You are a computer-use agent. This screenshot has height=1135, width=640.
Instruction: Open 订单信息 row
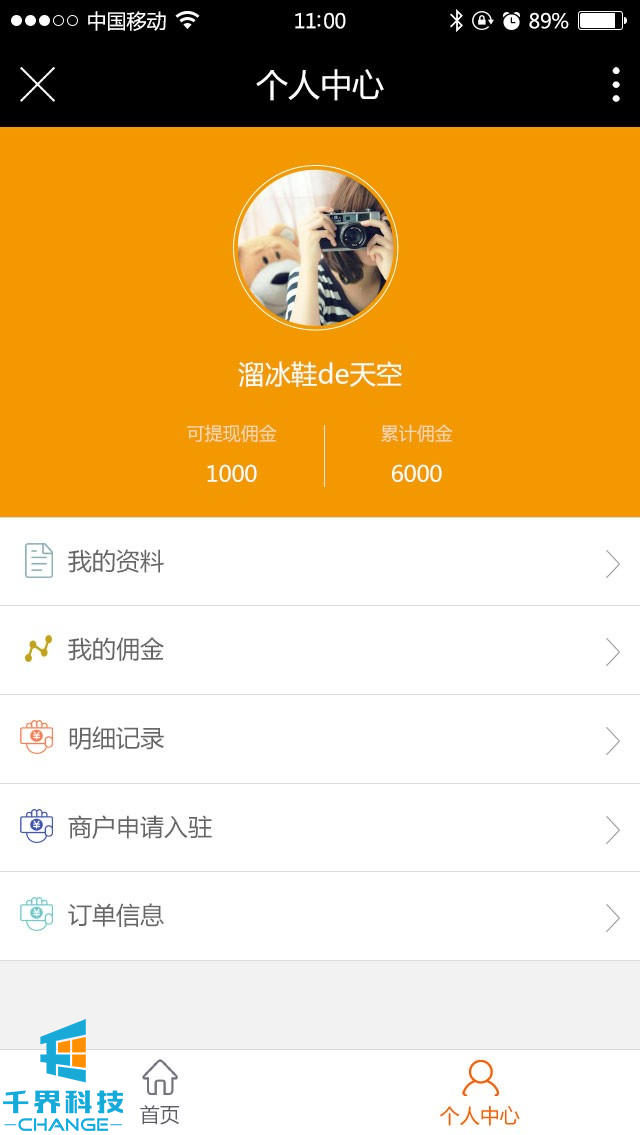pyautogui.click(x=320, y=916)
